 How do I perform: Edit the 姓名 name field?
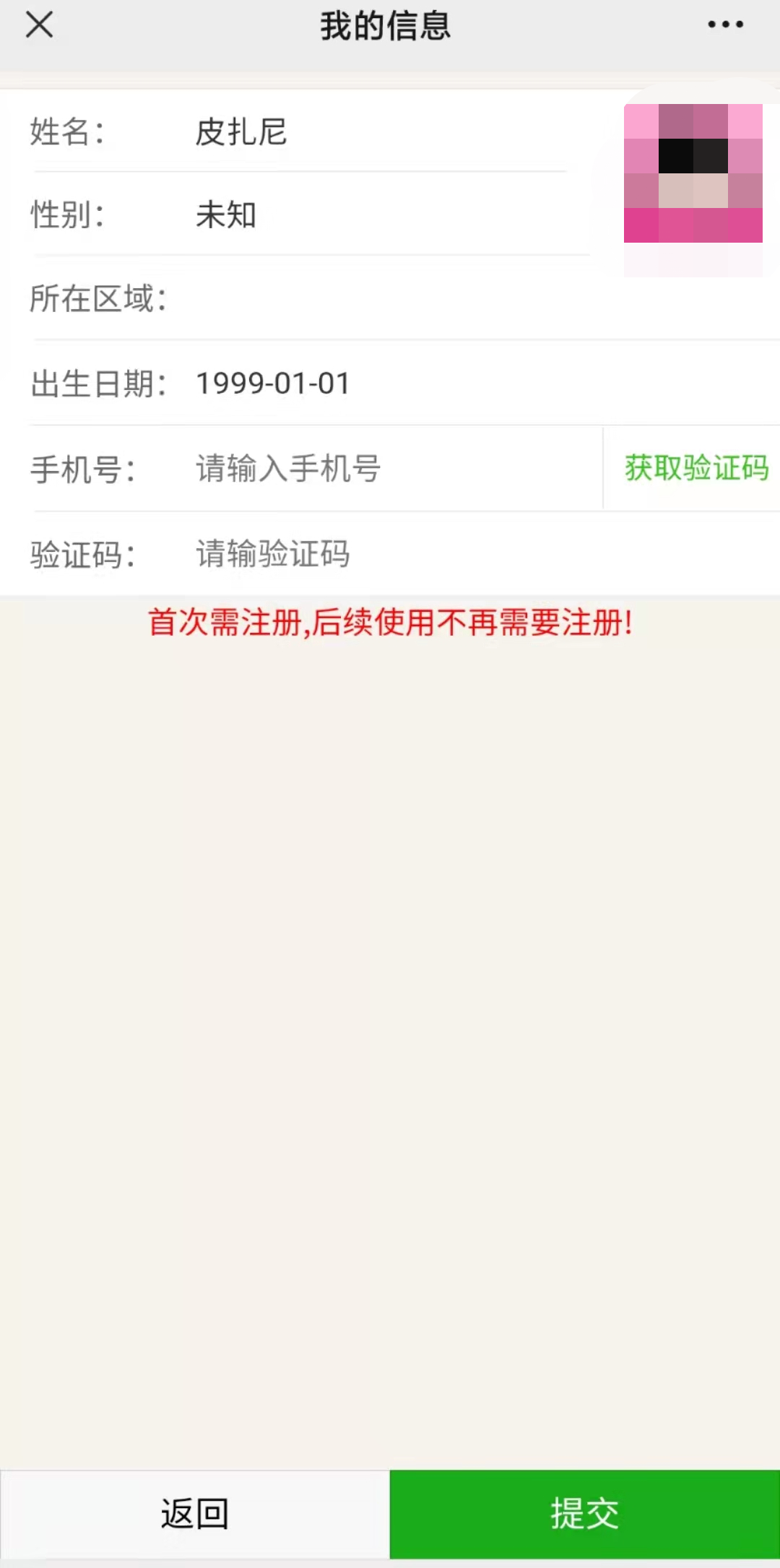376,132
